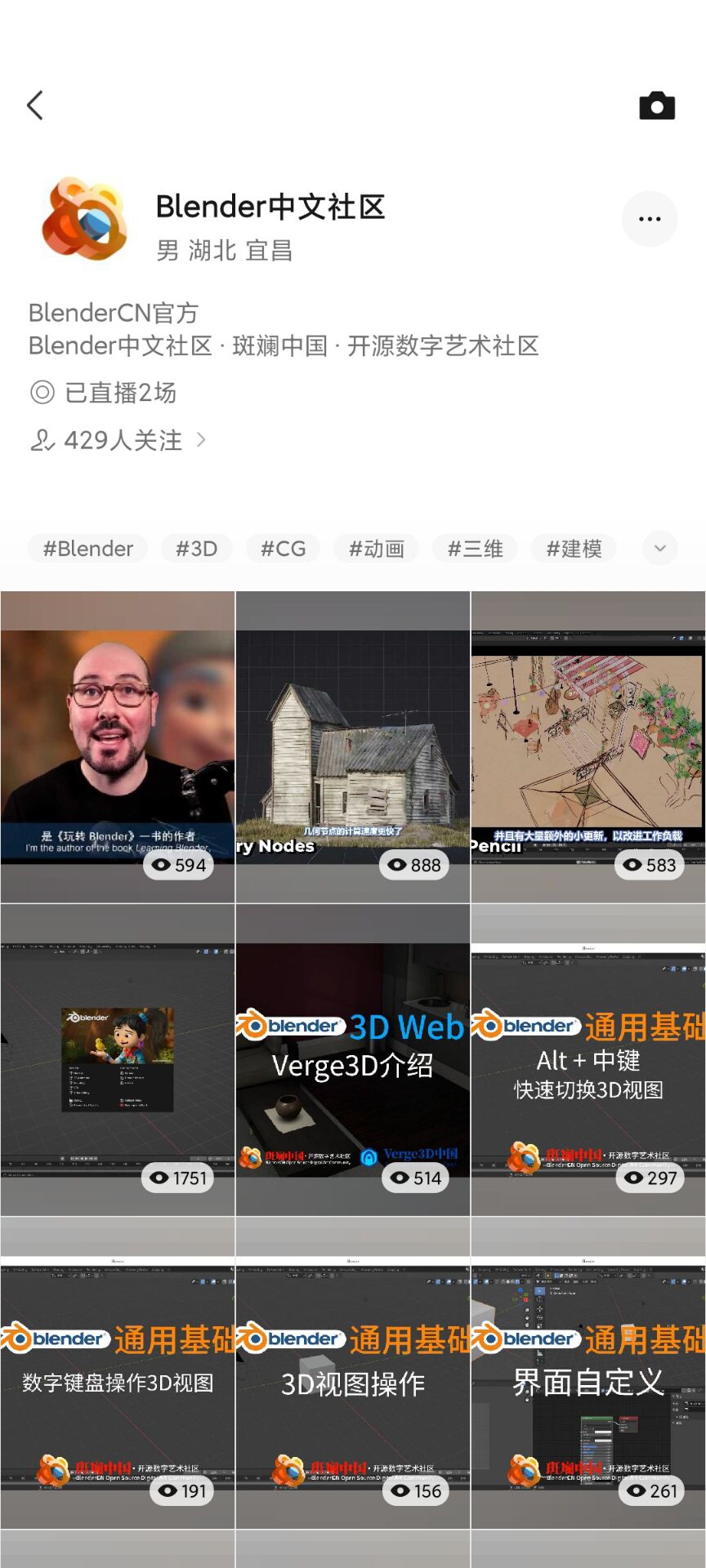Screen dimensions: 706x1568
Task: Tap the Blender中文社区 profile avatar
Action: pyautogui.click(x=85, y=220)
